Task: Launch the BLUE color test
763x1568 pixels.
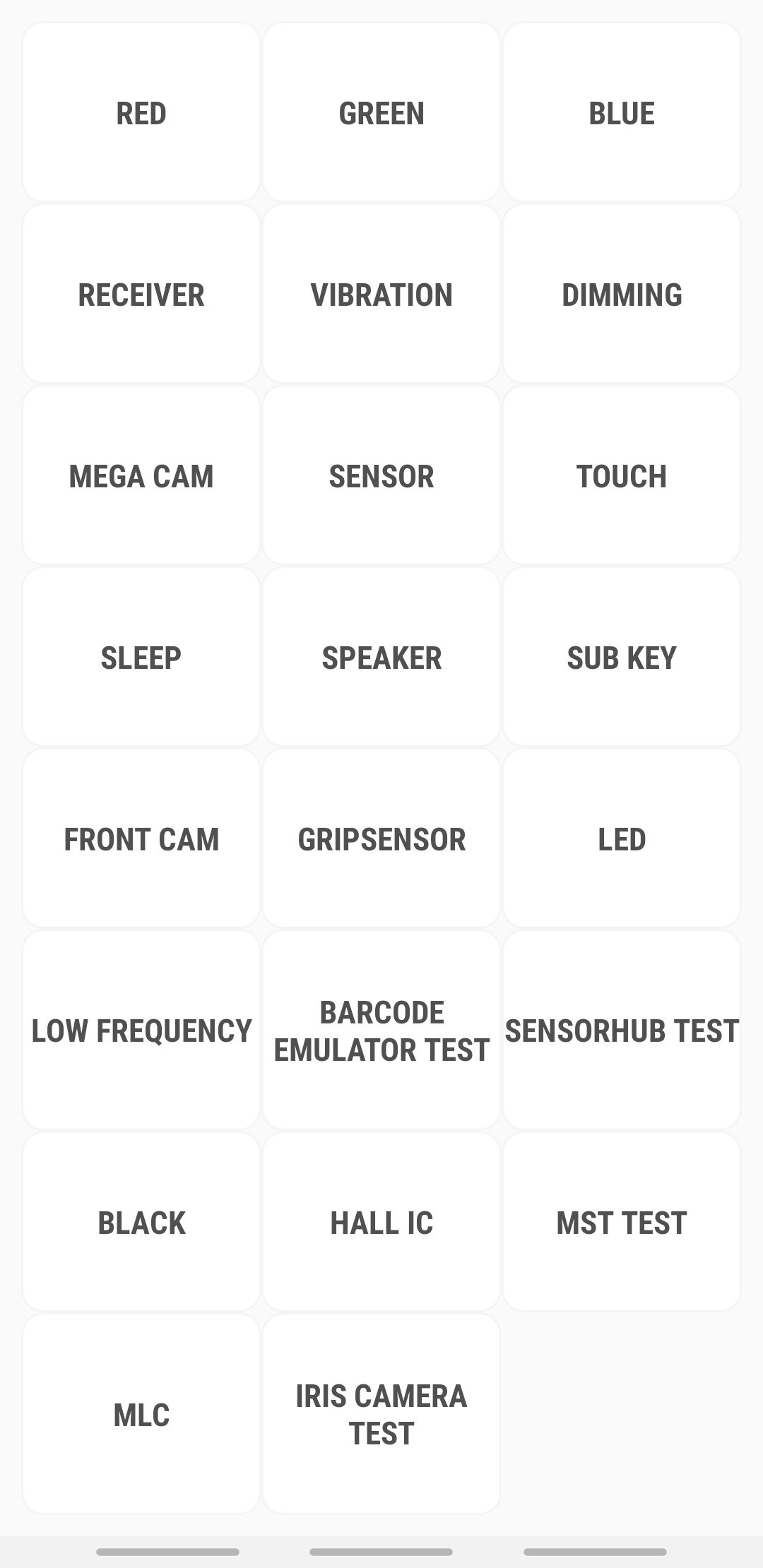Action: click(x=622, y=113)
